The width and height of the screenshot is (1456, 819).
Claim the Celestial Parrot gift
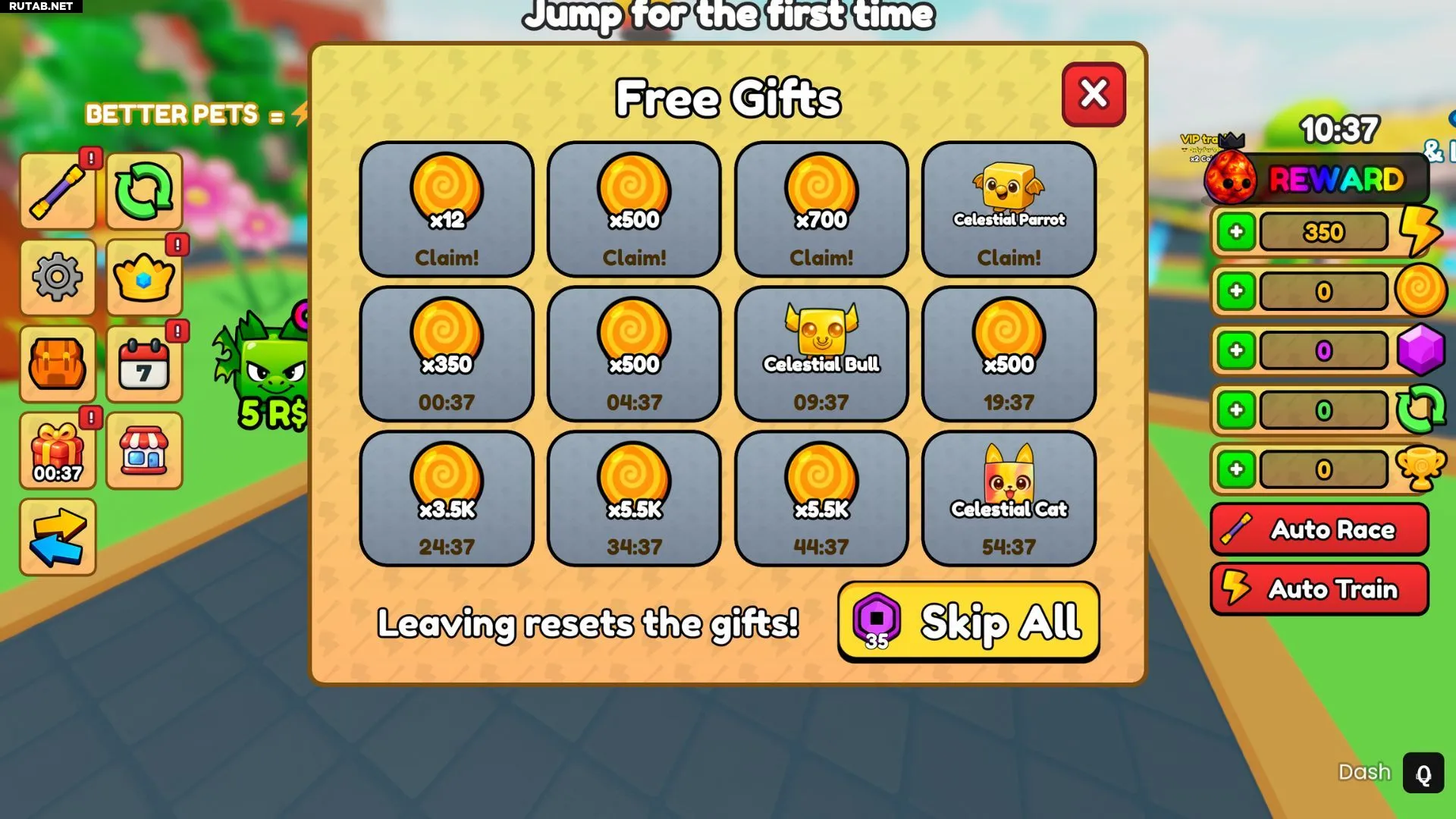tap(1008, 209)
